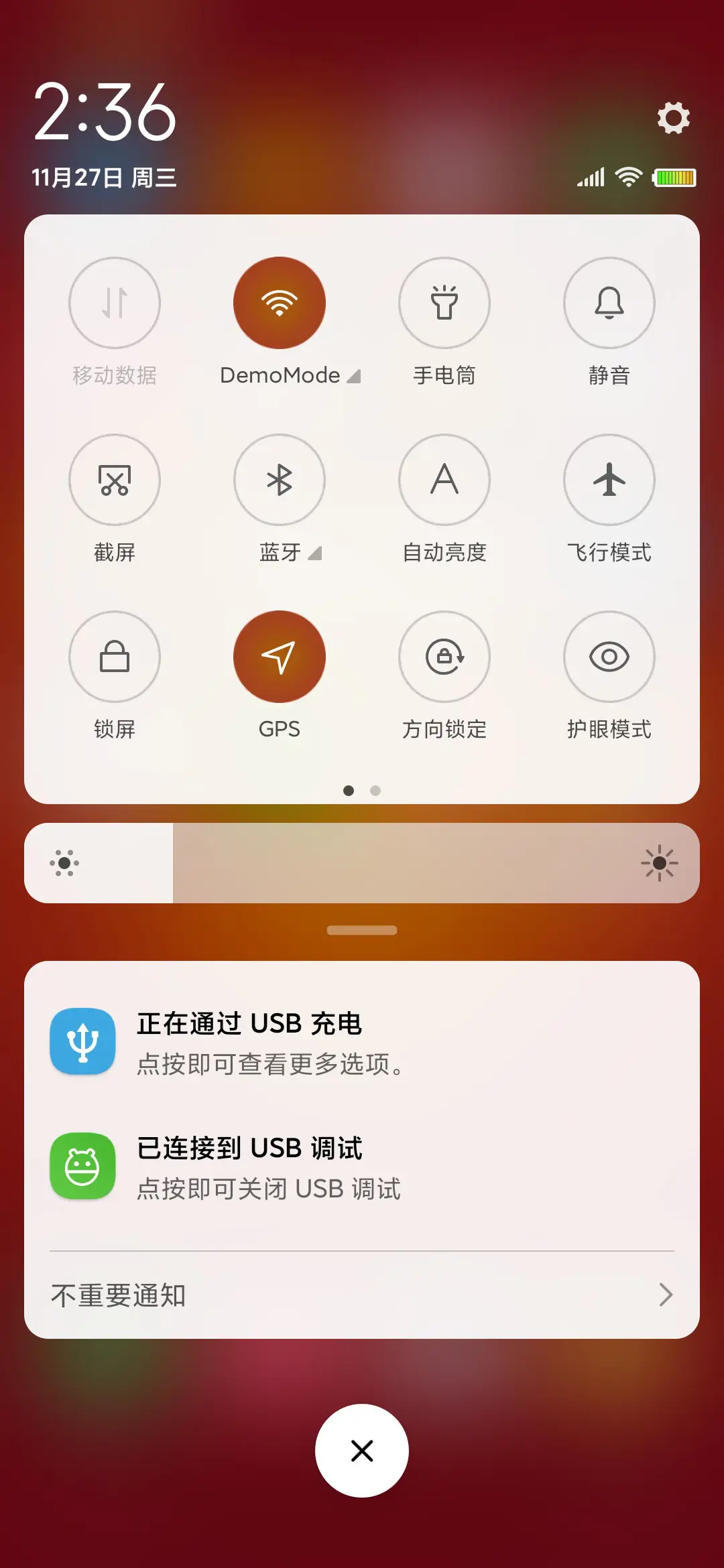The image size is (724, 1568).
Task: Toggle automatic brightness
Action: (x=444, y=480)
